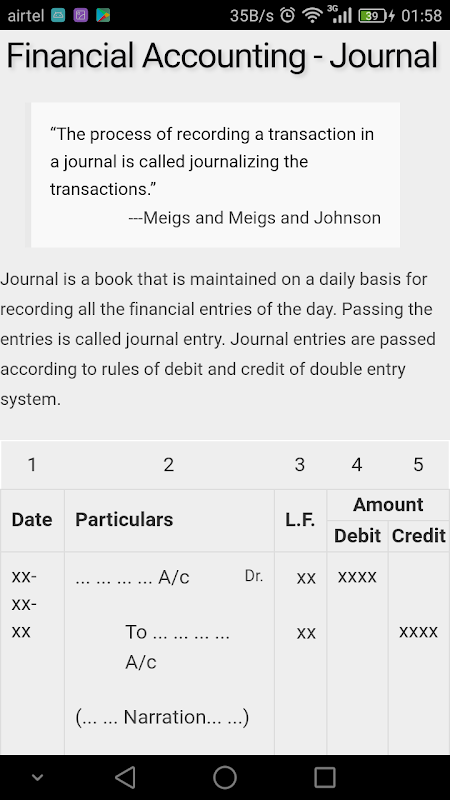Tap the system home button
This screenshot has width=450, height=800.
(225, 778)
